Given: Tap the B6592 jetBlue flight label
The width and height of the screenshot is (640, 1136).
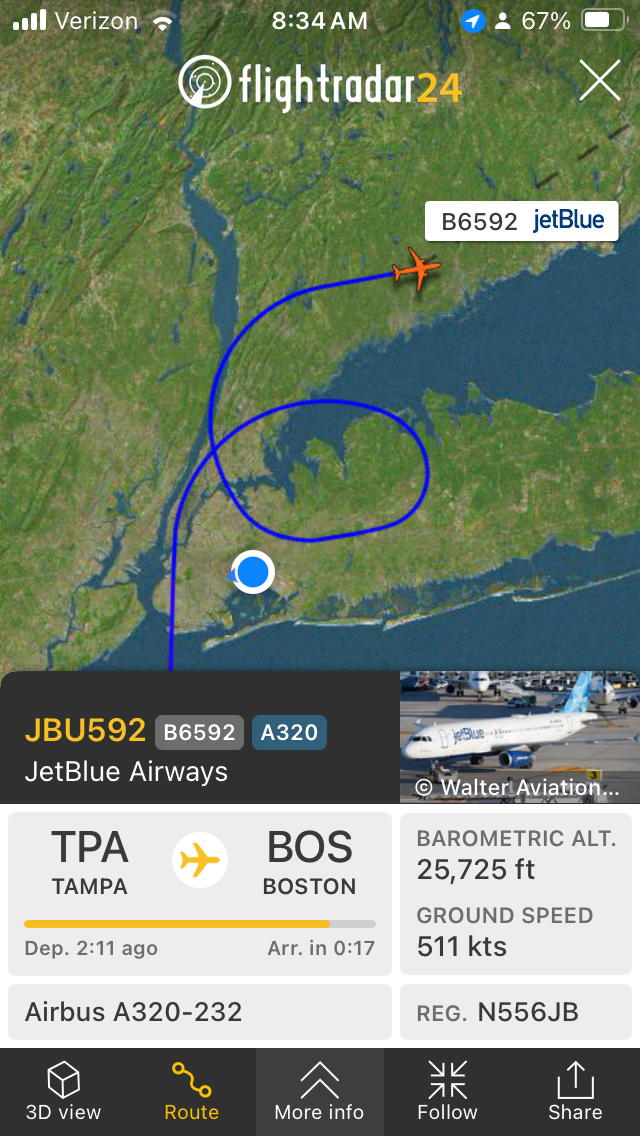Looking at the screenshot, I should [521, 221].
